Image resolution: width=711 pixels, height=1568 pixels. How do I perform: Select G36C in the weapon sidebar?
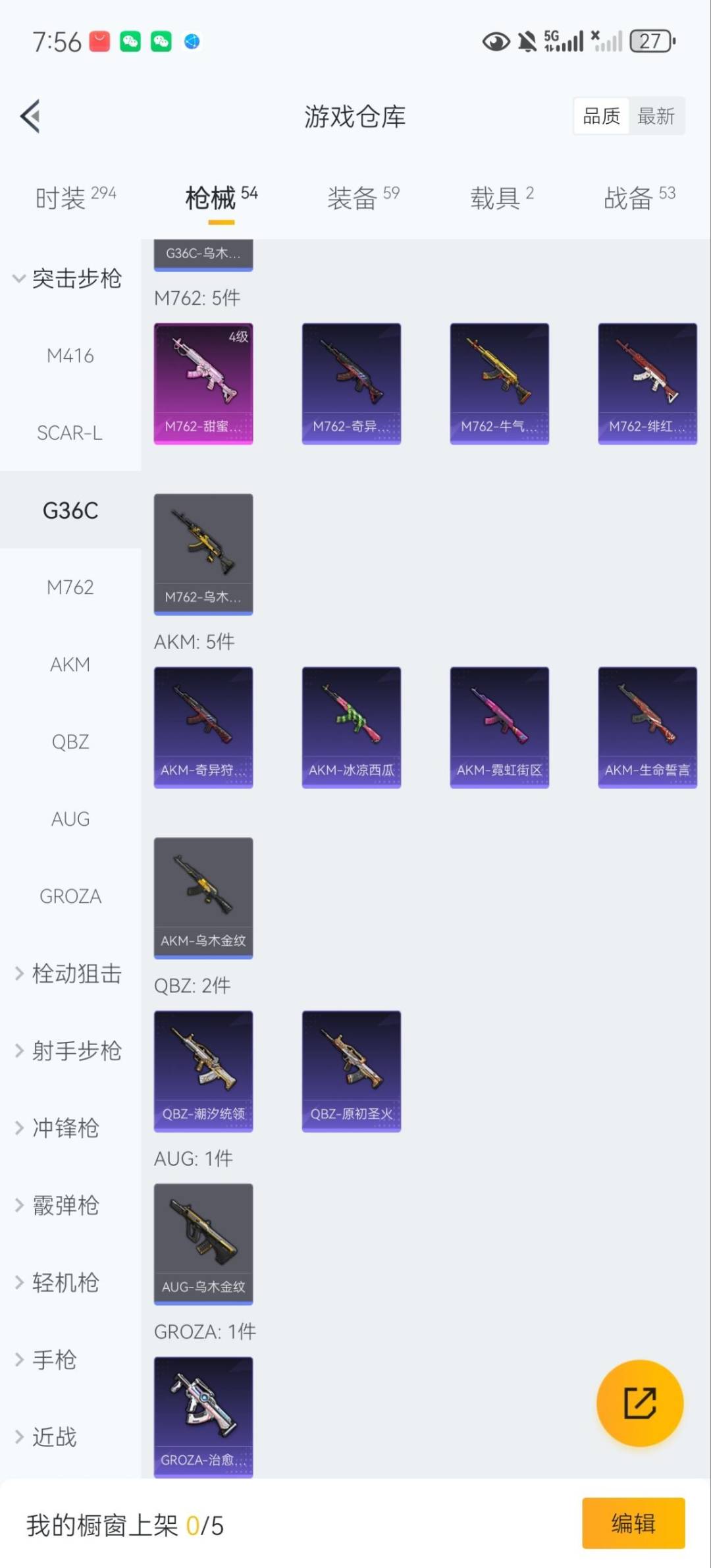click(x=70, y=510)
